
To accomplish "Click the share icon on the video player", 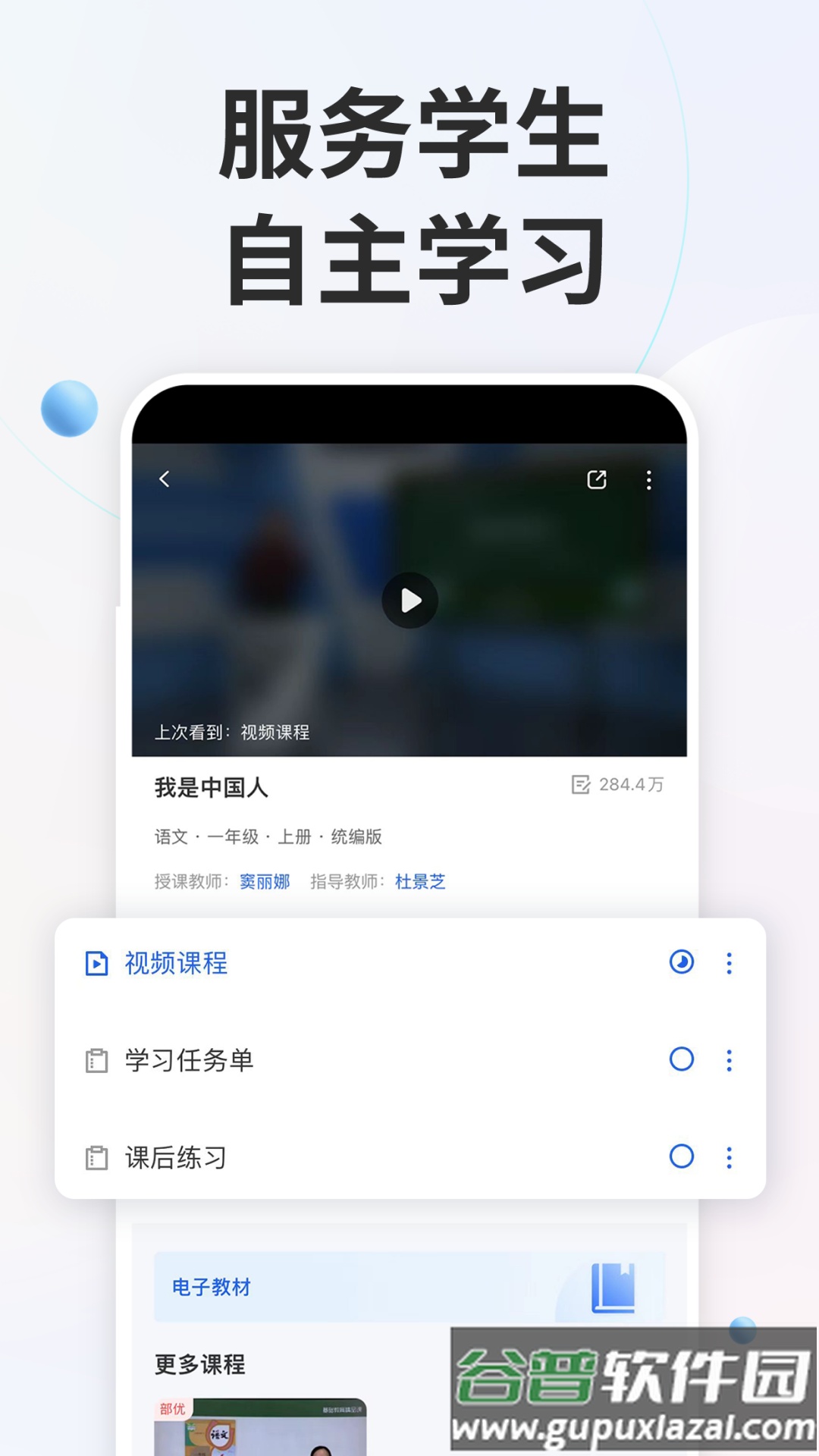I will point(596,480).
